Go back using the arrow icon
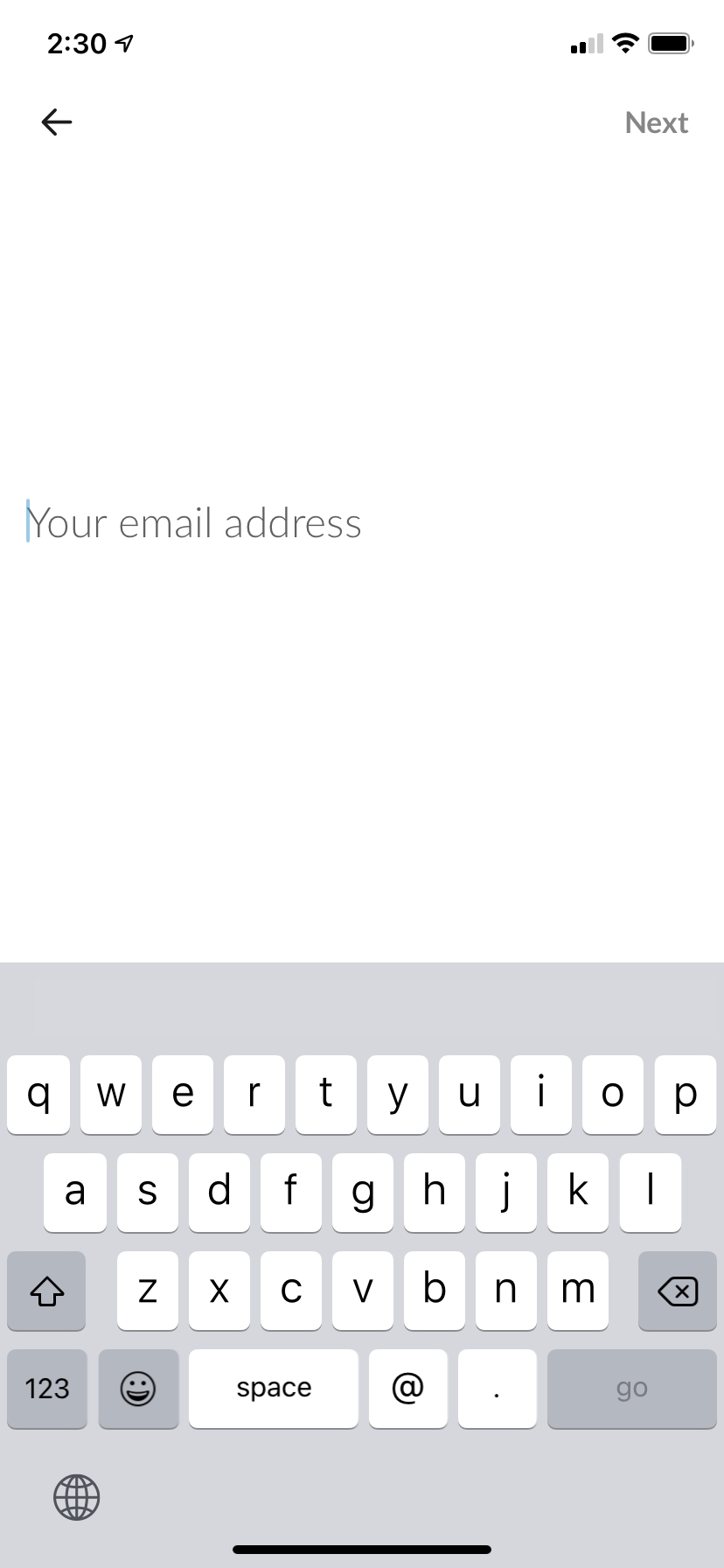This screenshot has height=1568, width=724. pos(57,122)
